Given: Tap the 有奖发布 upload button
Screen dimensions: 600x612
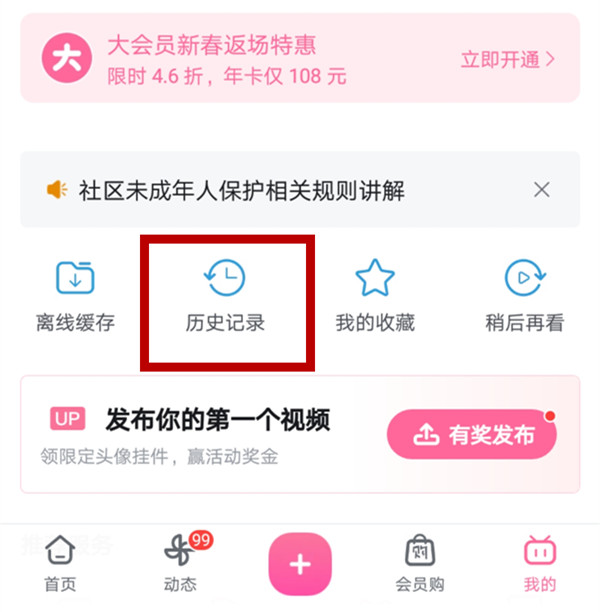Looking at the screenshot, I should click(472, 434).
